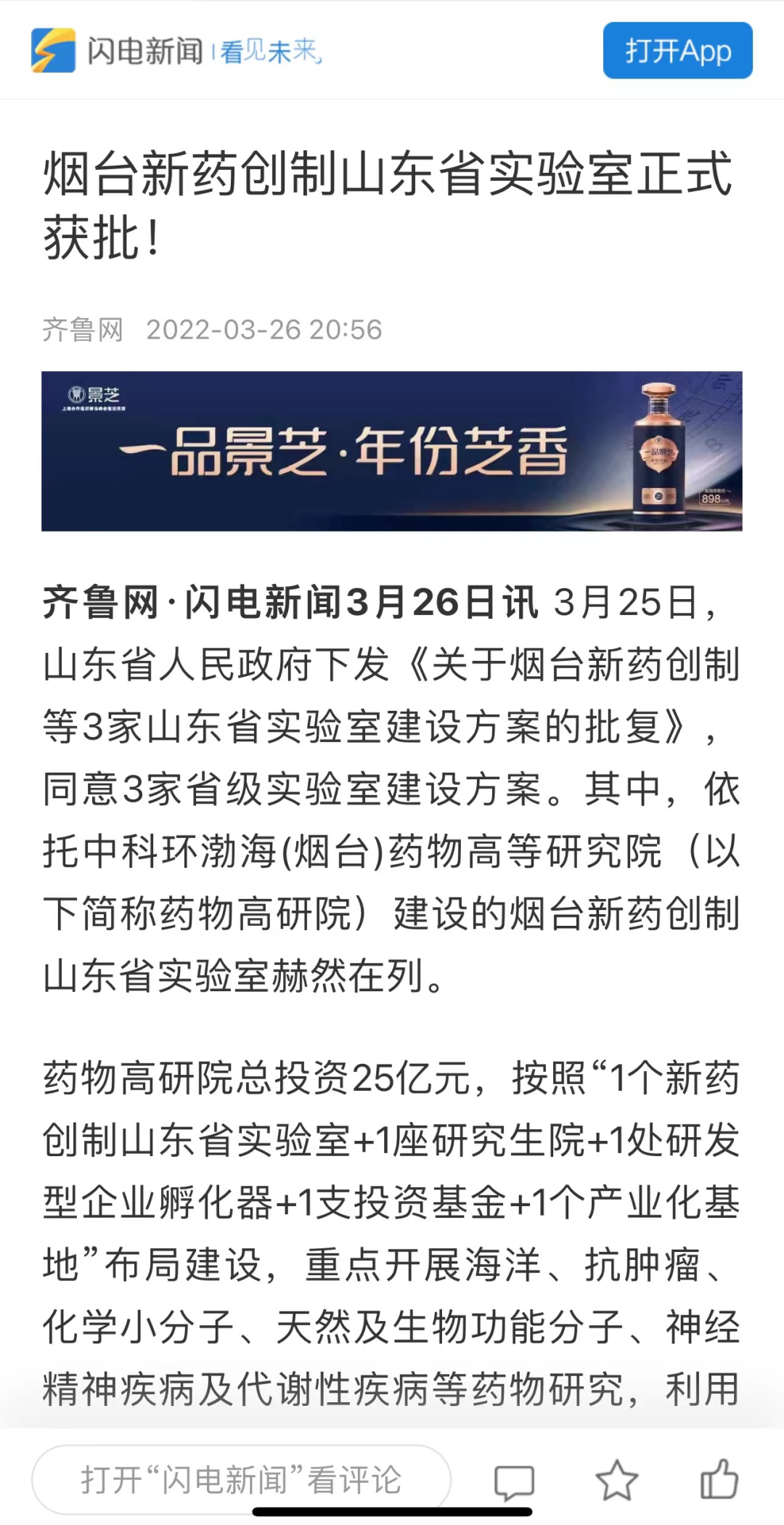The width and height of the screenshot is (784, 1525).
Task: Like this article with thumbs-up
Action: click(x=719, y=1479)
